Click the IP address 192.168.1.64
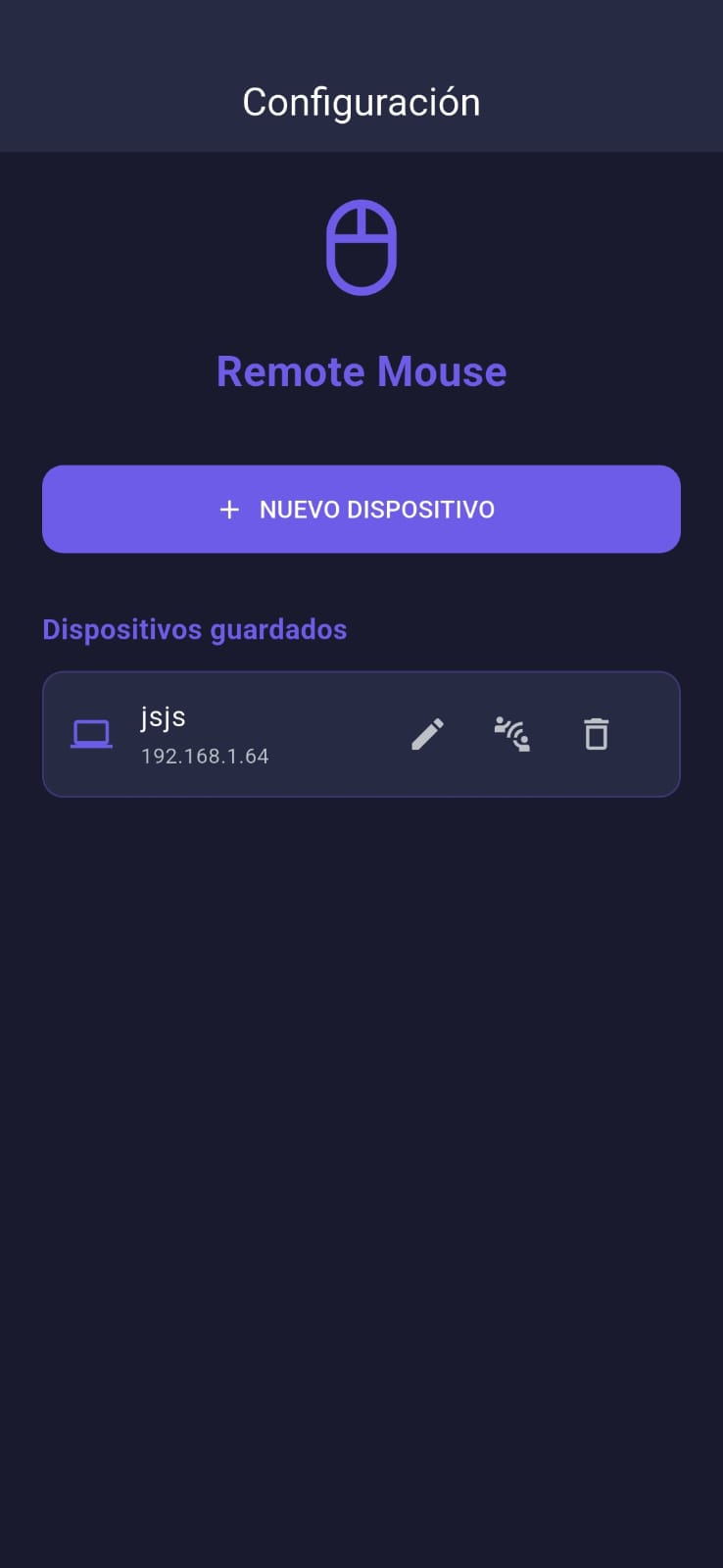The height and width of the screenshot is (1568, 723). tap(206, 756)
